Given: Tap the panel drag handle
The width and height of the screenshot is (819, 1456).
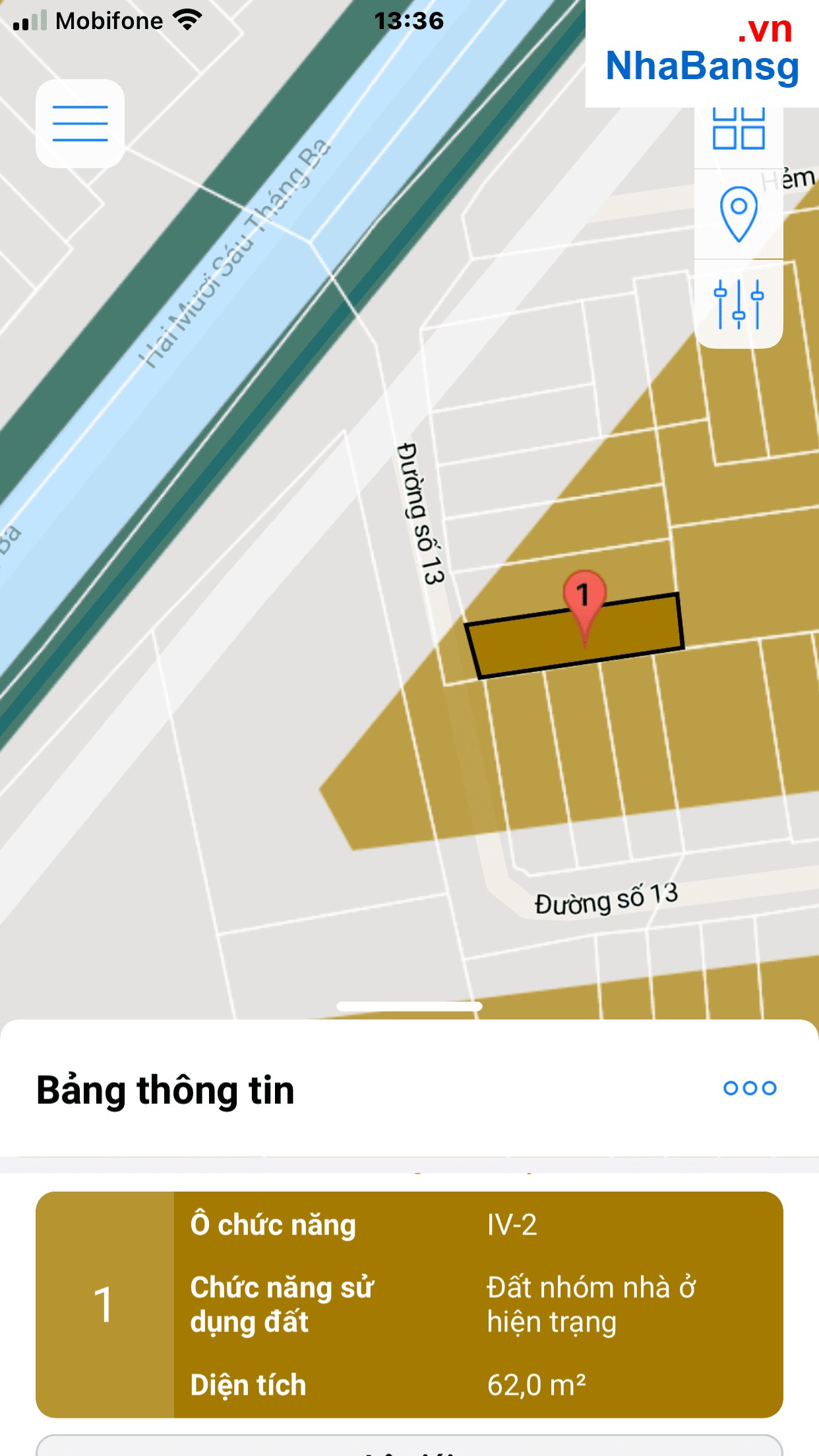Looking at the screenshot, I should (409, 1006).
